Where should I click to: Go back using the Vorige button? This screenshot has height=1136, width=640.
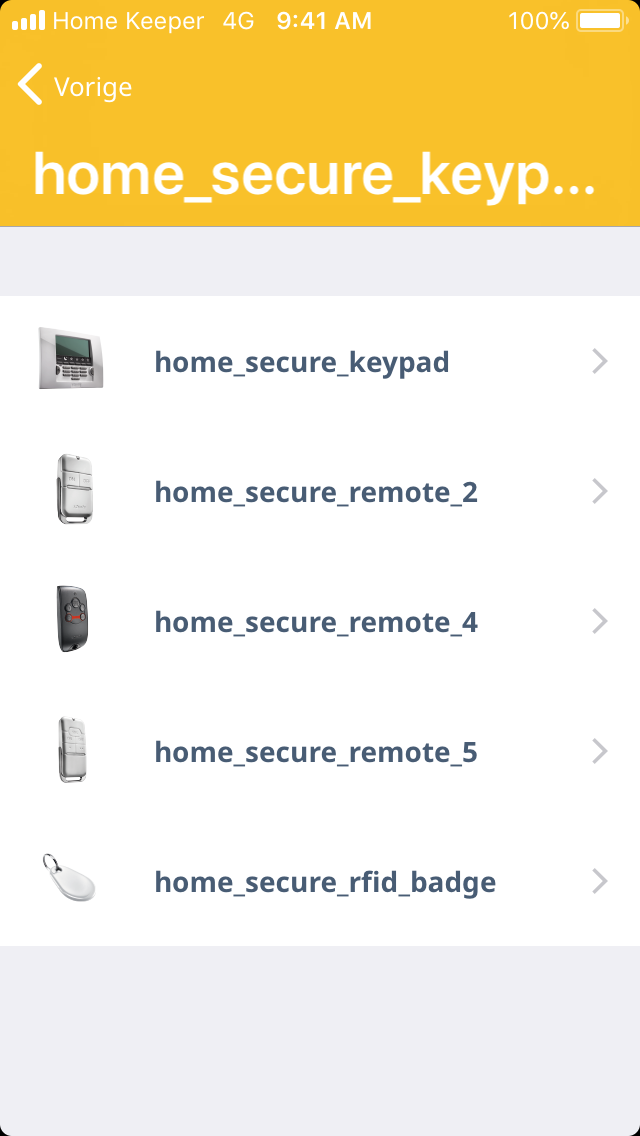[75, 87]
